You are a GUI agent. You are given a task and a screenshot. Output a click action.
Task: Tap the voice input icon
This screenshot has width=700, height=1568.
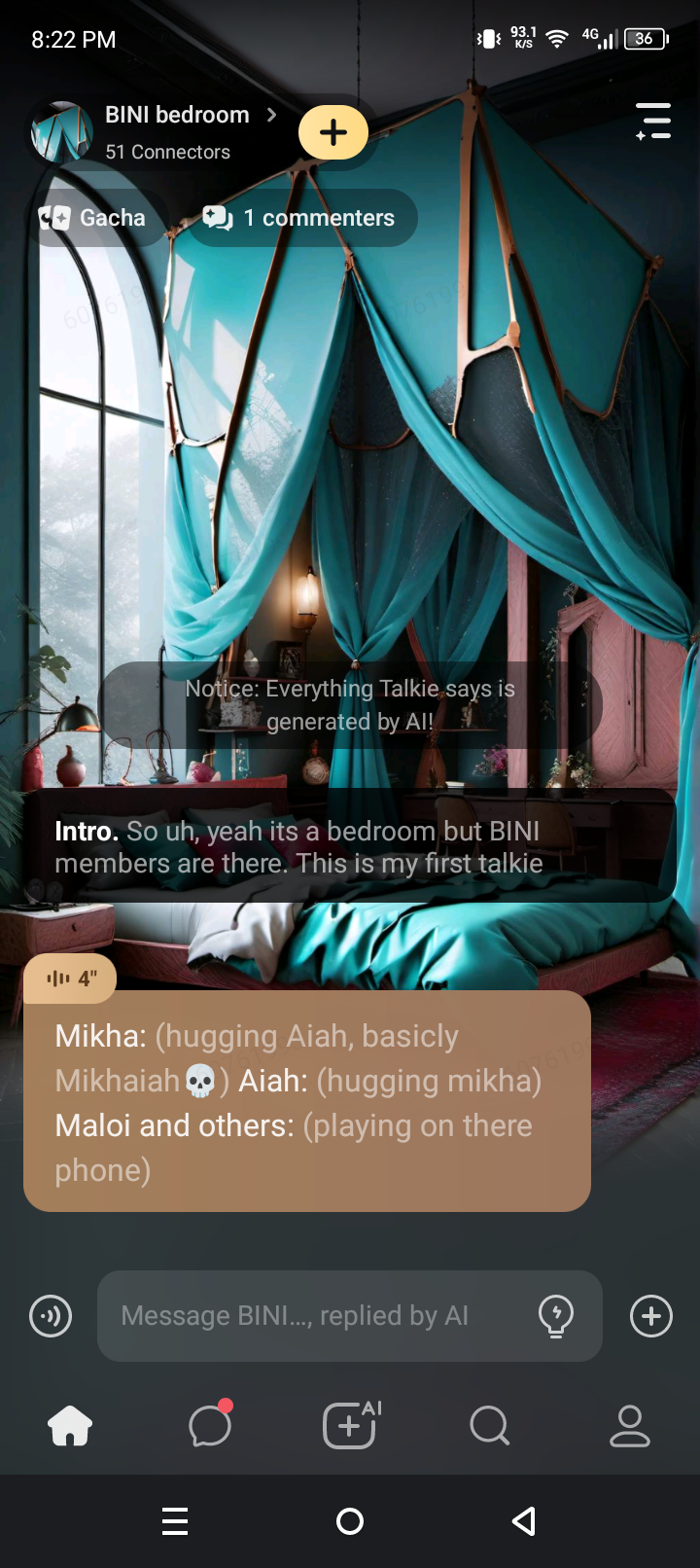51,1316
